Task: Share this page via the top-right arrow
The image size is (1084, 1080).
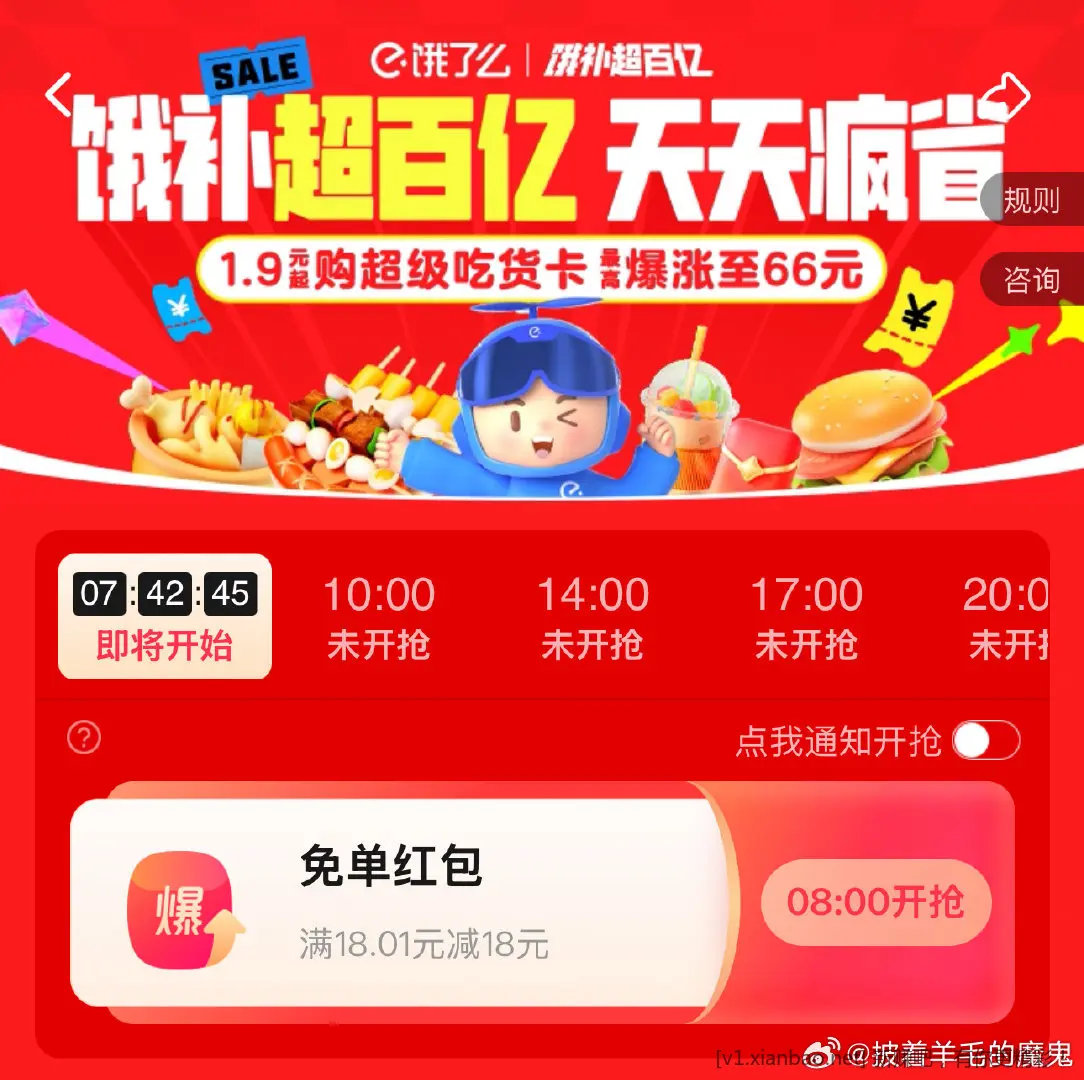Action: click(1007, 95)
